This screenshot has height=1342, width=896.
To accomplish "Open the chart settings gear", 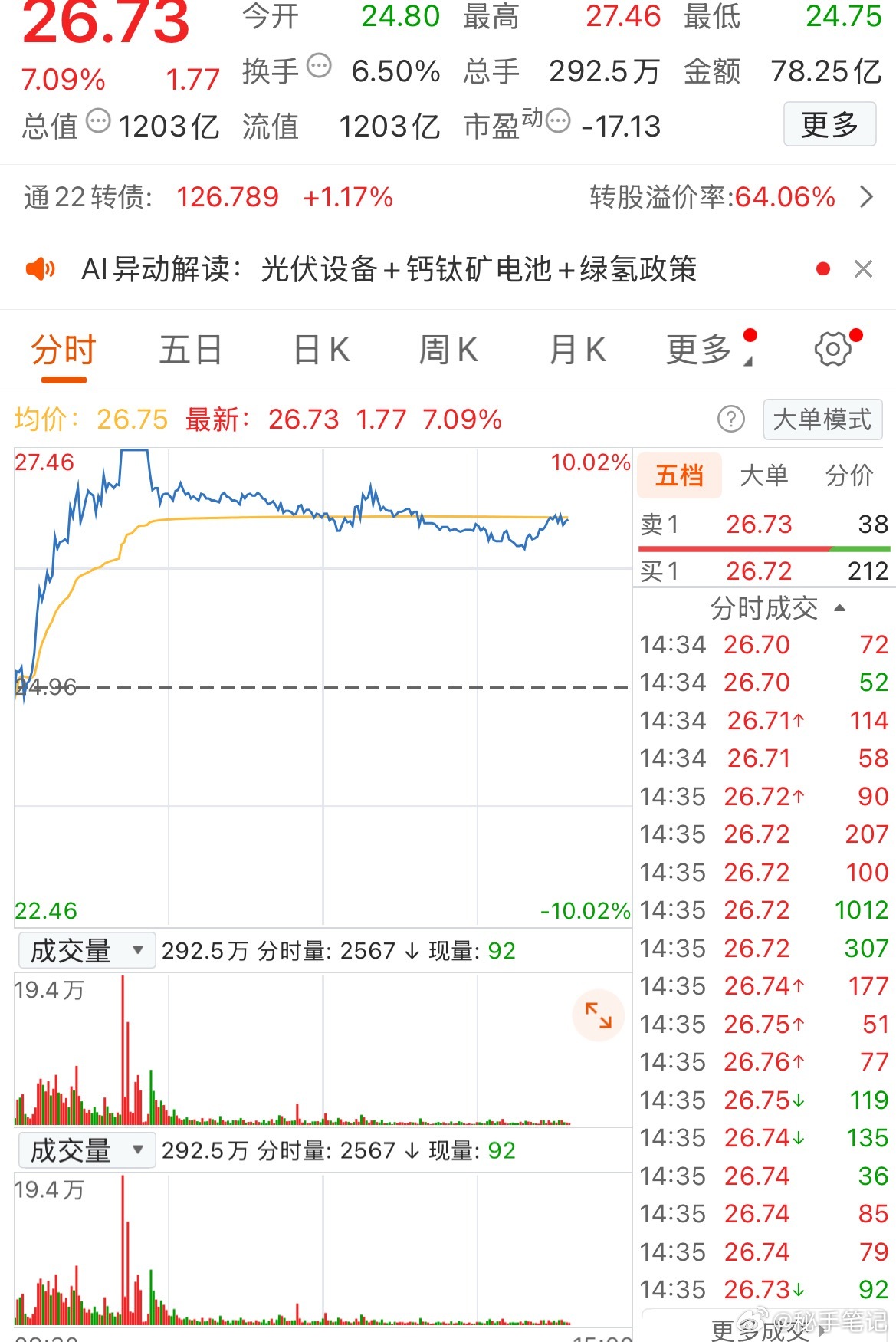I will point(833,349).
